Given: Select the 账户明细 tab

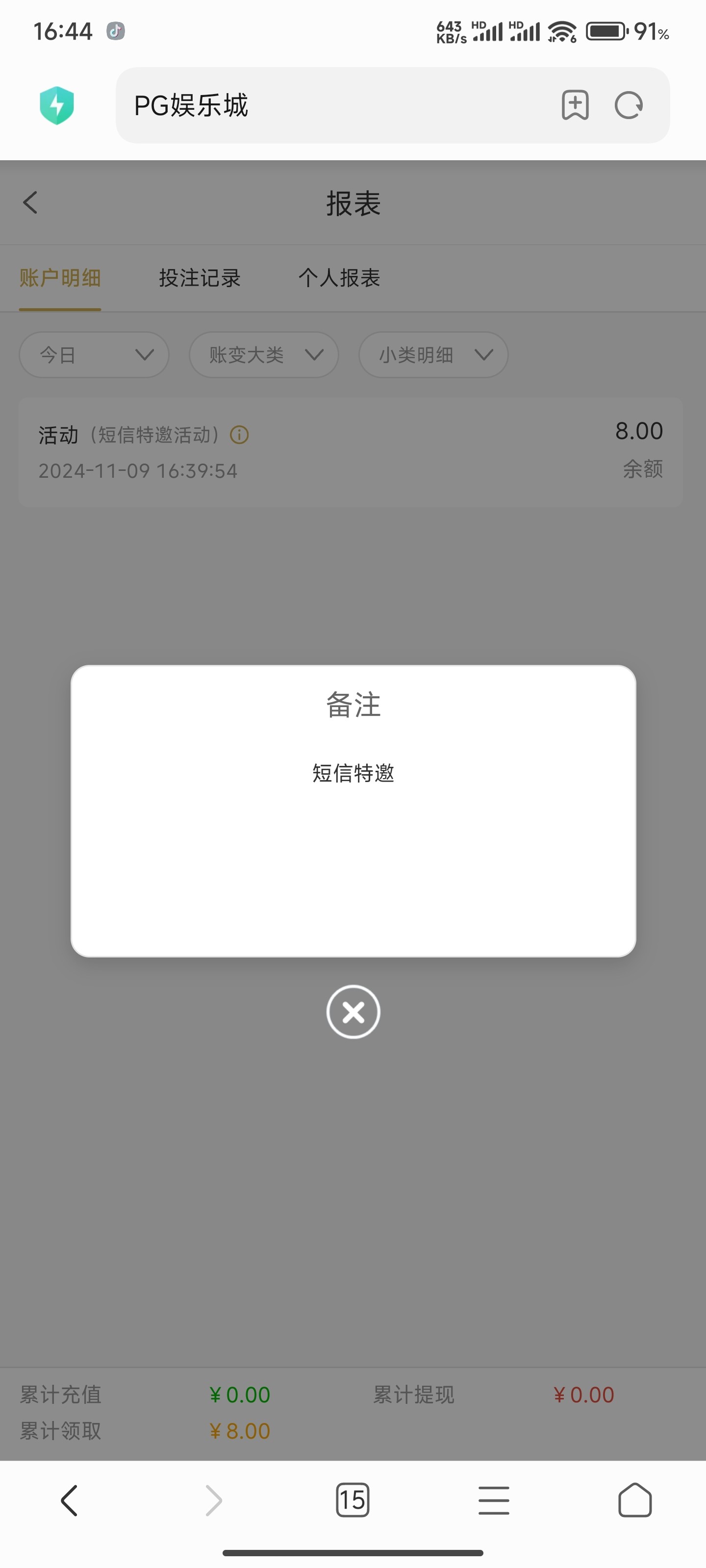Looking at the screenshot, I should click(60, 278).
